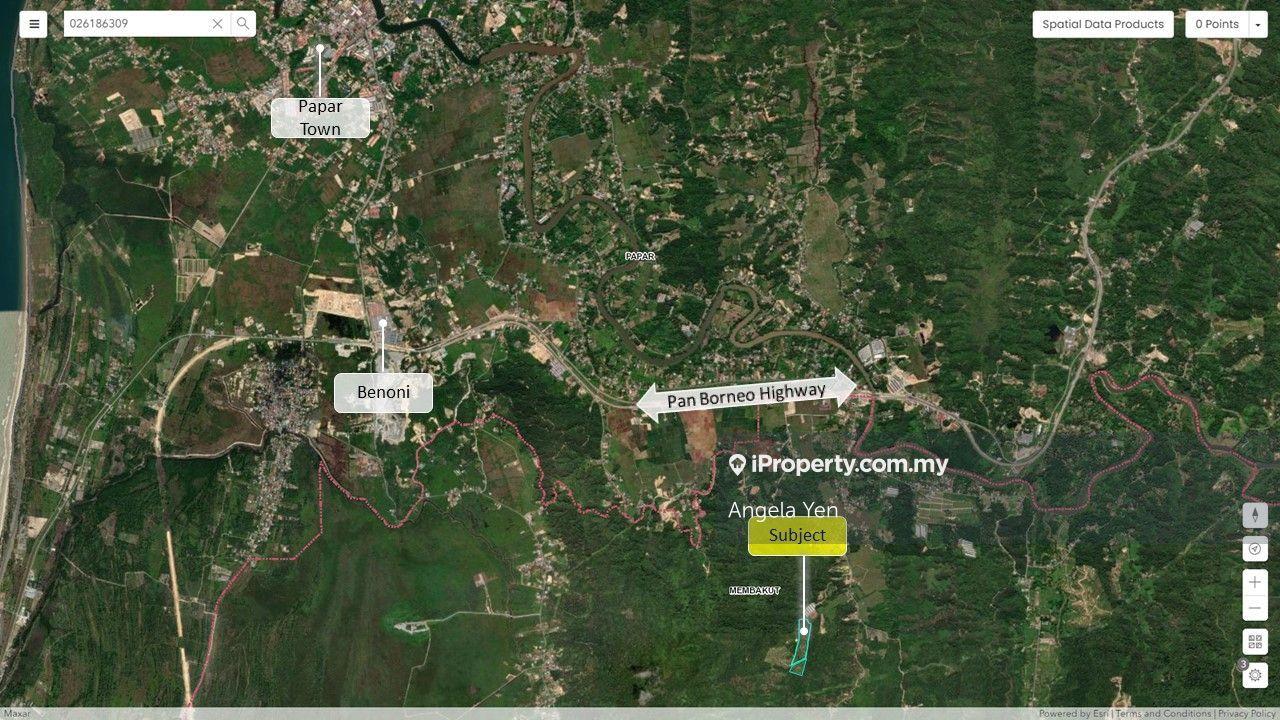1280x720 pixels.
Task: Expand the dropdown arrow beside 0 Points
Action: [1258, 25]
